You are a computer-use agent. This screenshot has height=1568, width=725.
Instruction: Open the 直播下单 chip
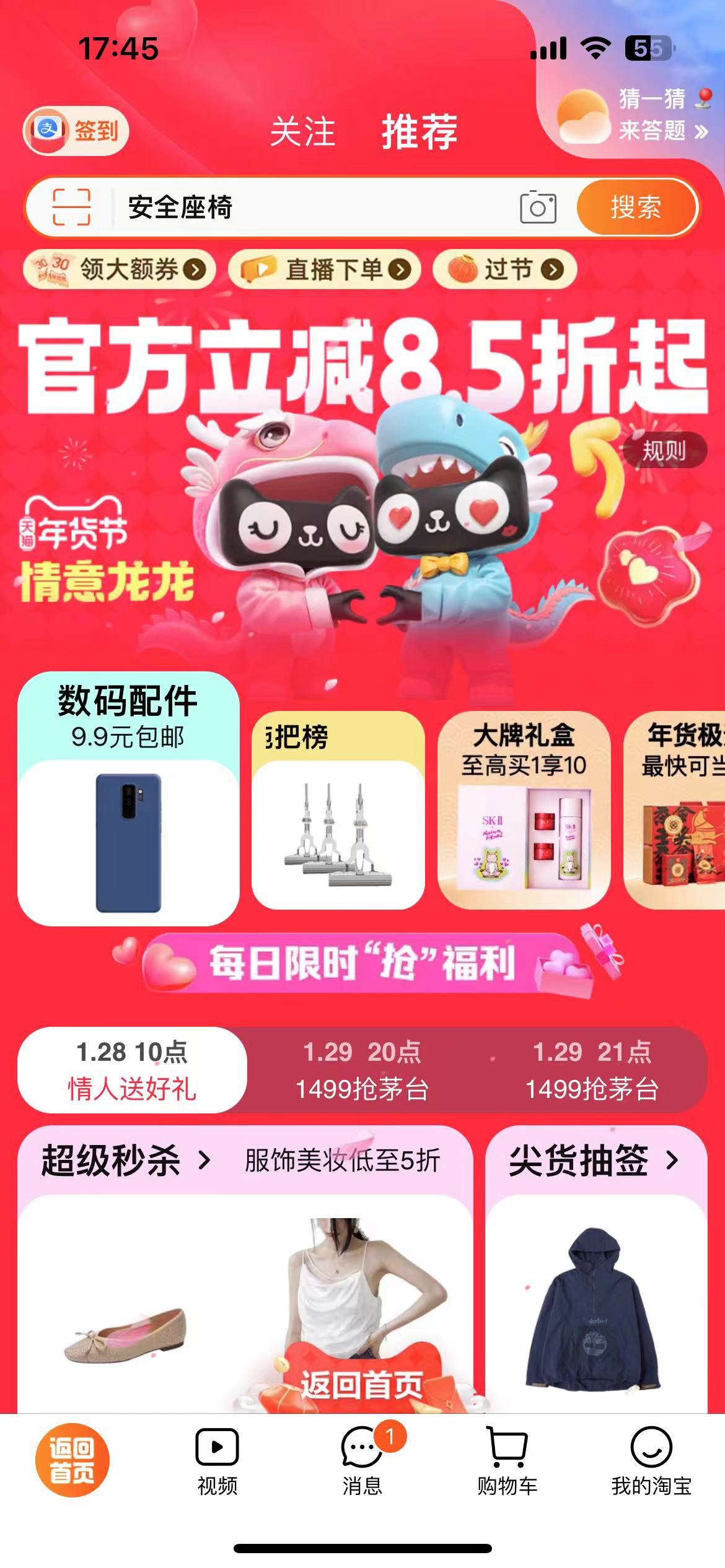point(325,269)
